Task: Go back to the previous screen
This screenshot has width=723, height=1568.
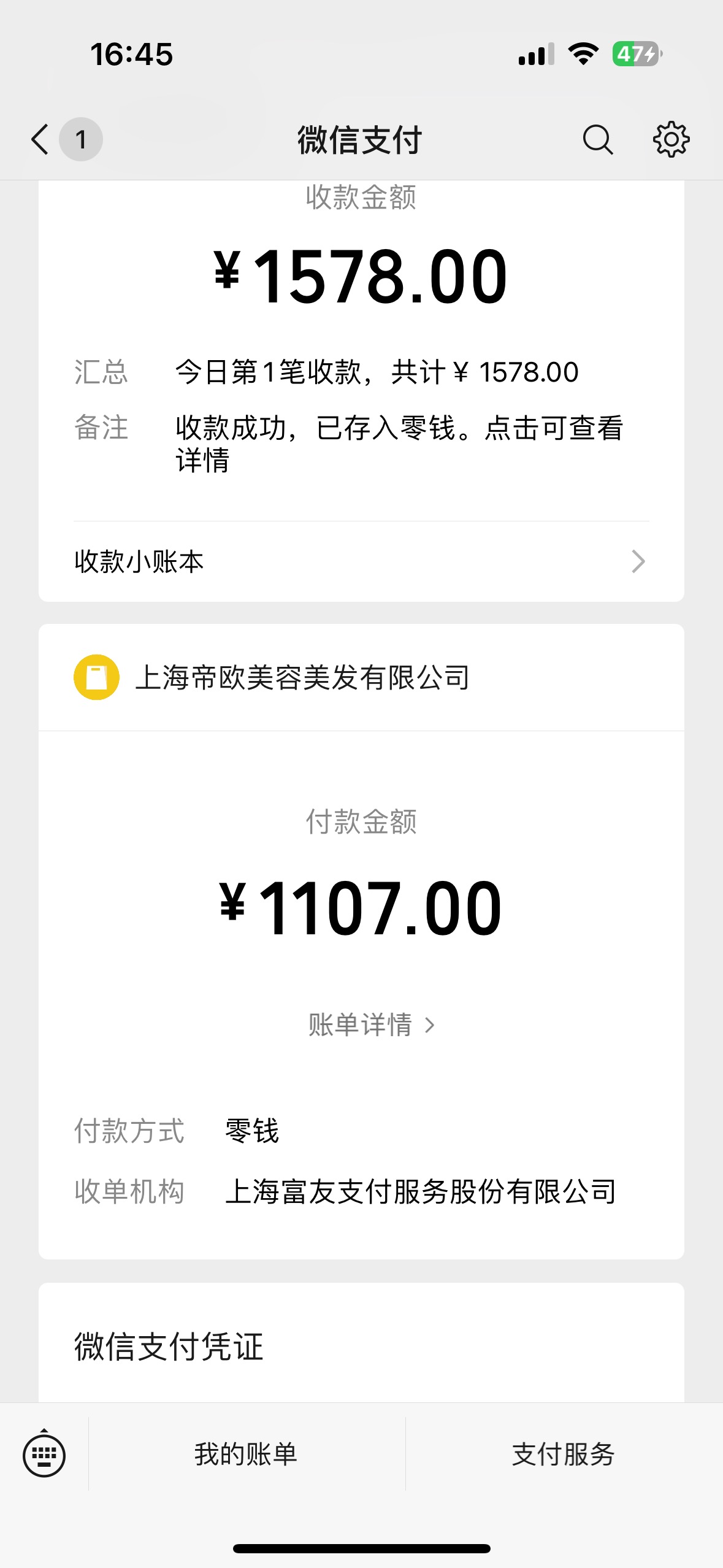Action: [x=40, y=139]
